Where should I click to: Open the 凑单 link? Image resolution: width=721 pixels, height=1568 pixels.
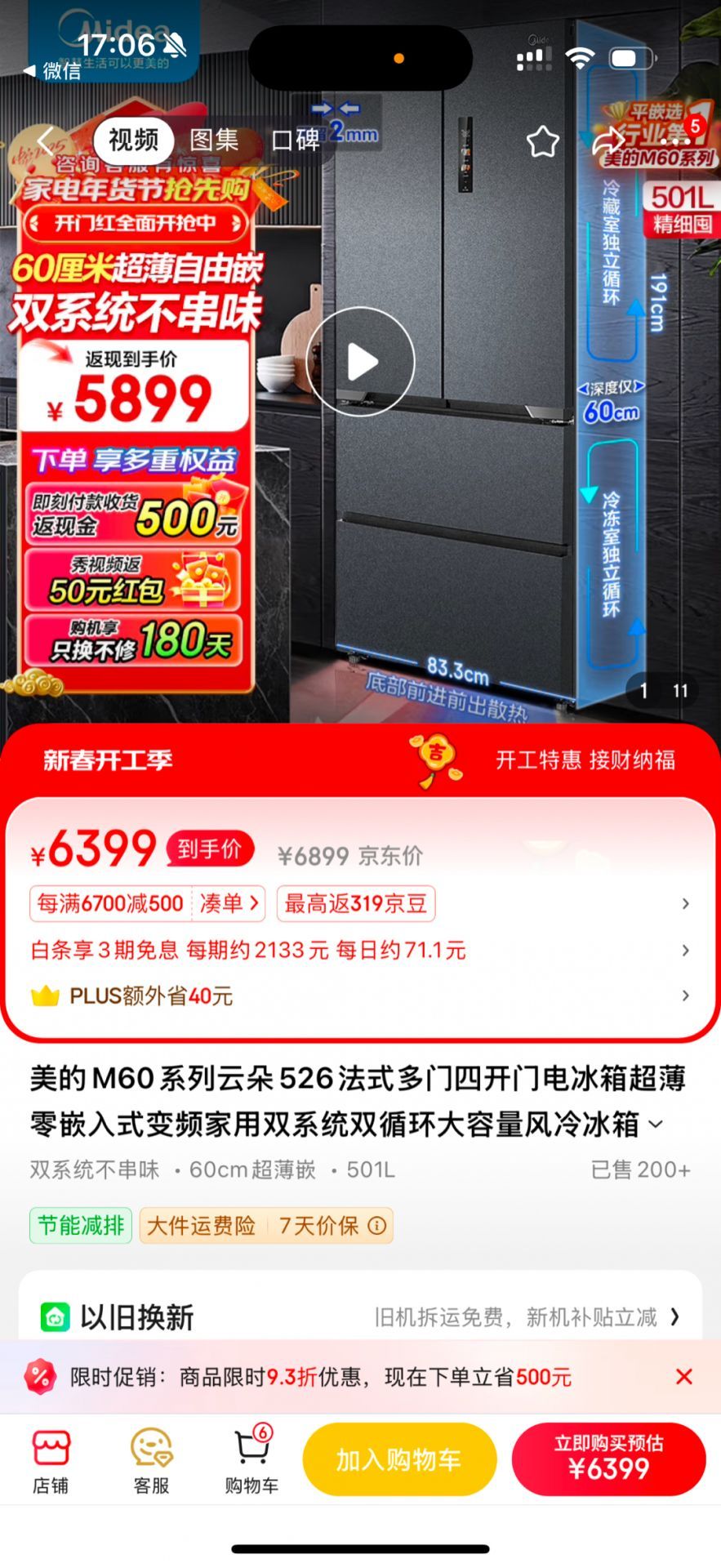coord(229,903)
